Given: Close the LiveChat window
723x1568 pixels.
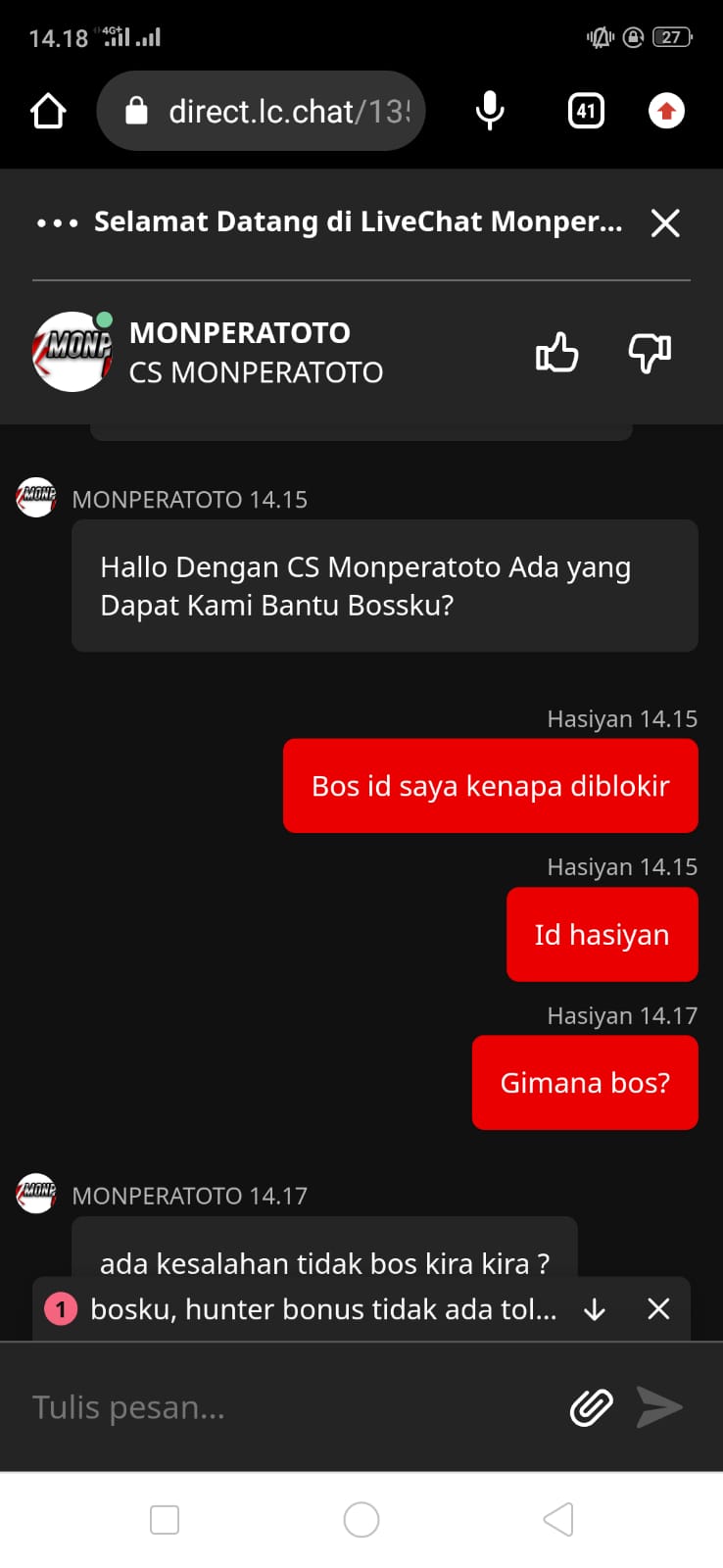Looking at the screenshot, I should pyautogui.click(x=665, y=223).
